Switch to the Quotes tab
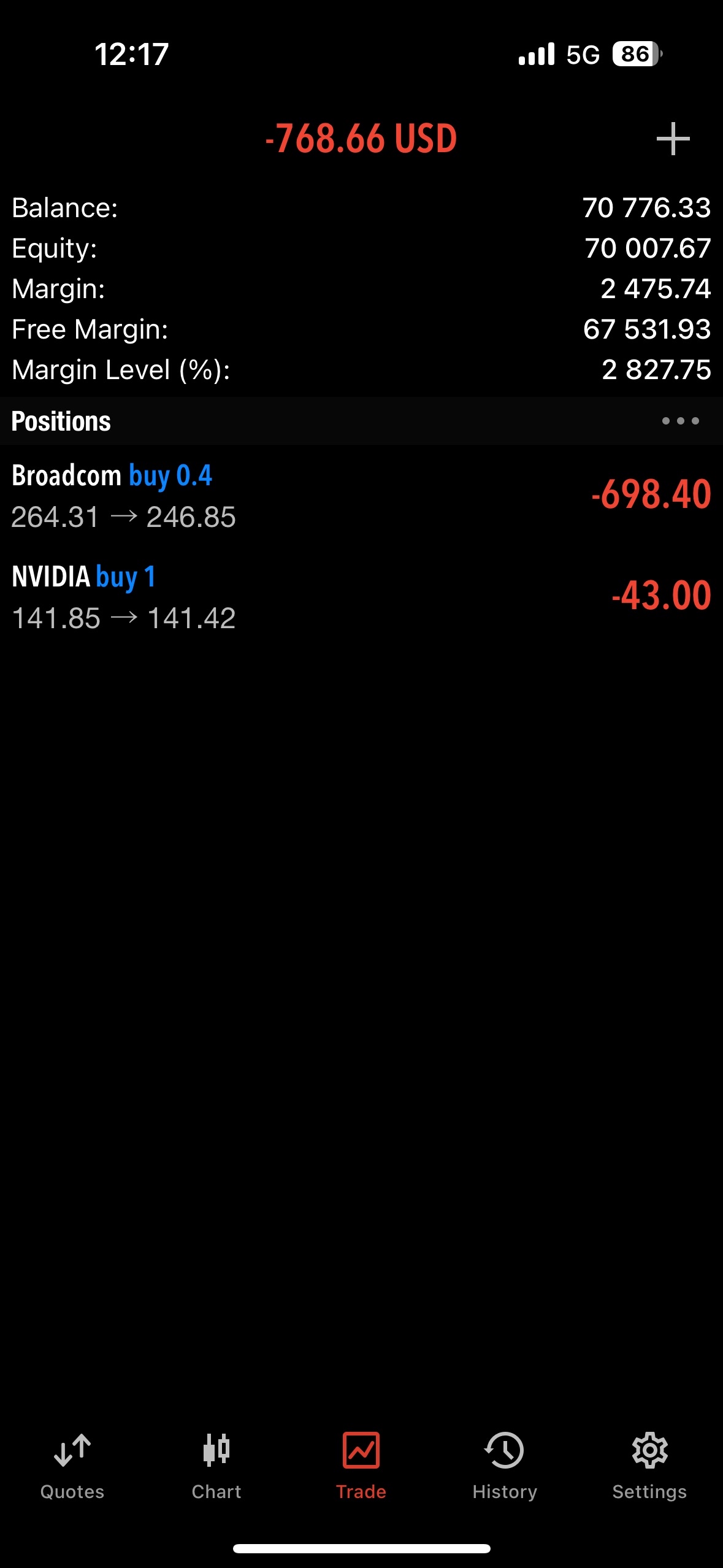Screen dimensions: 723x1568 [72, 1467]
